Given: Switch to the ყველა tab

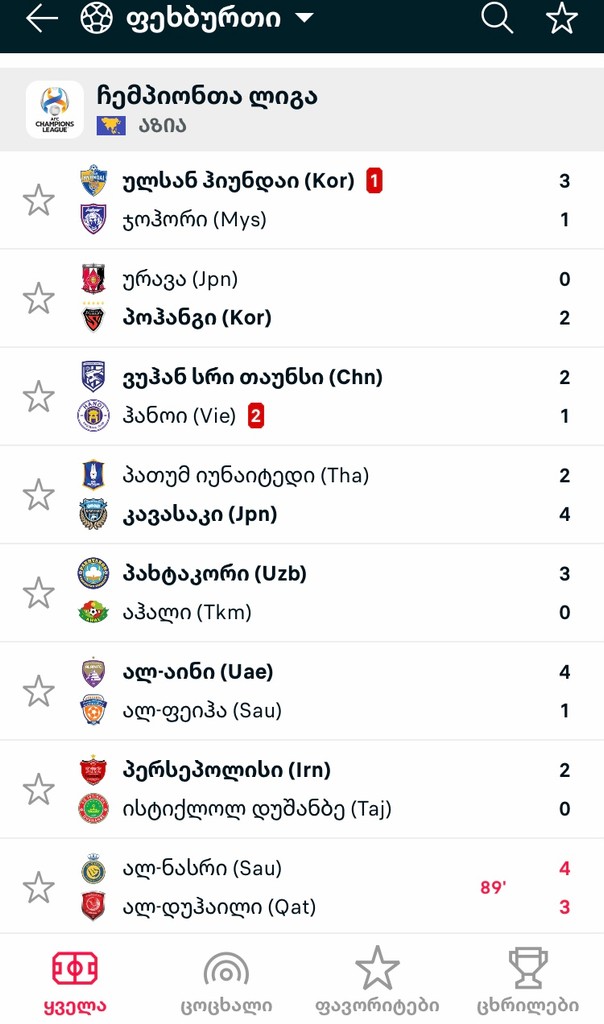Looking at the screenshot, I should (75, 982).
